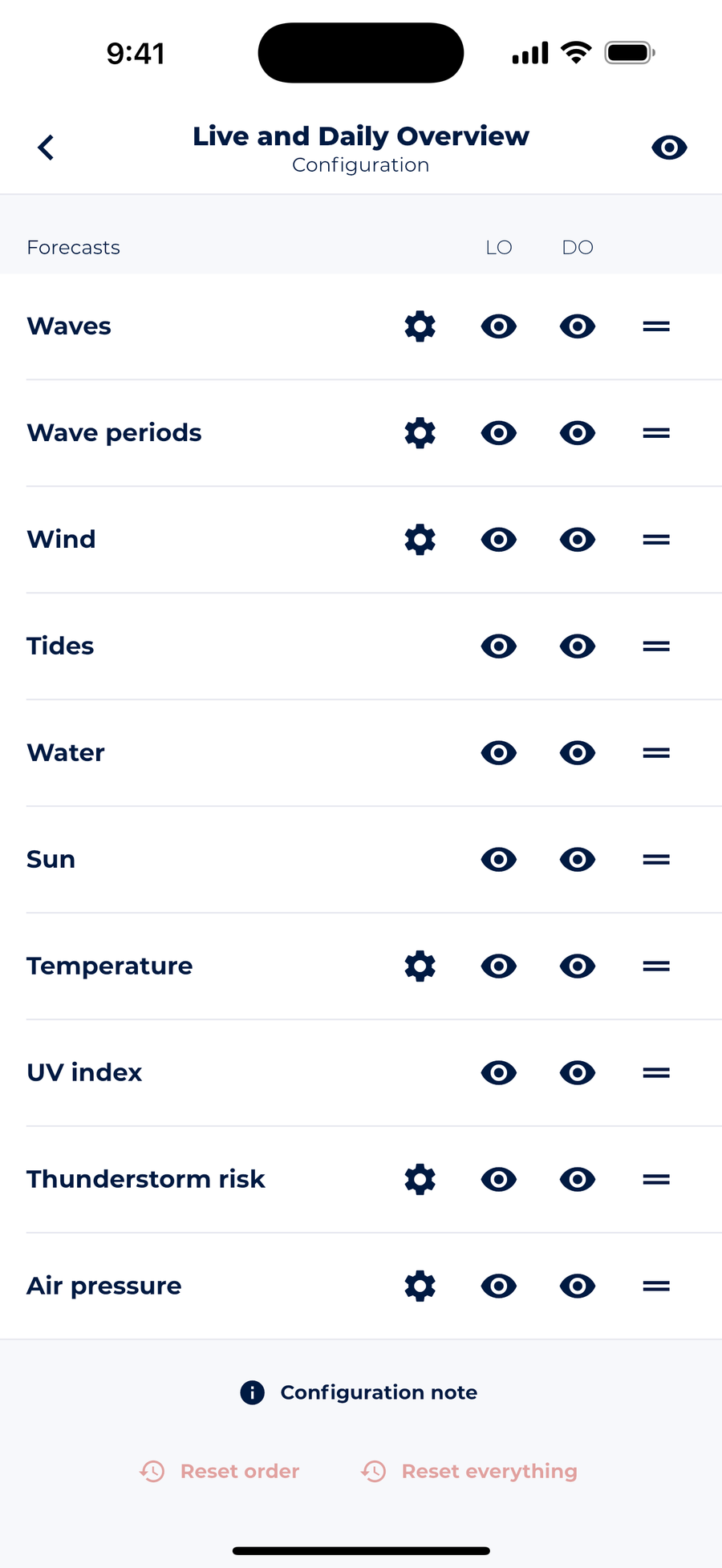Open Air pressure configuration gear
This screenshot has width=722, height=1568.
coord(419,1286)
